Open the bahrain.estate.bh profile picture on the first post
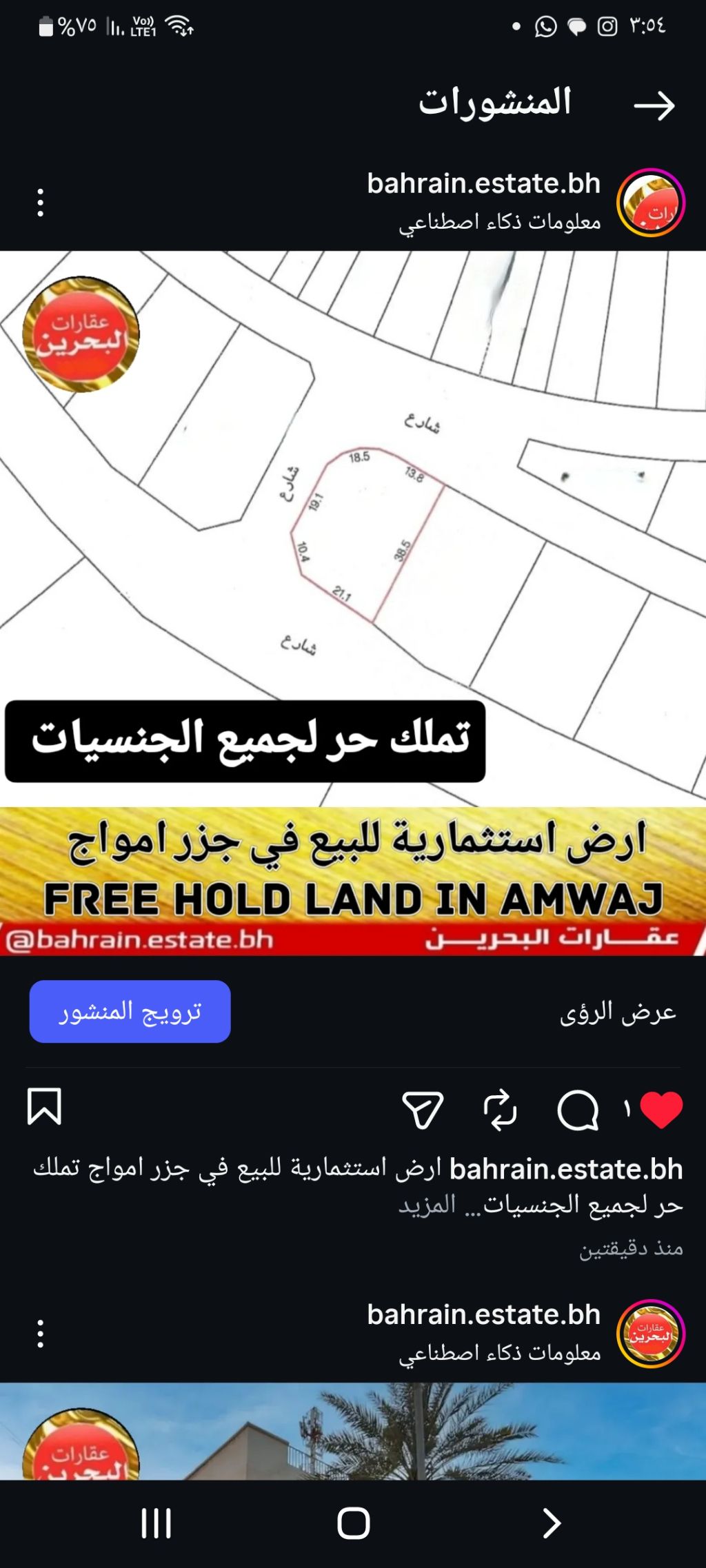This screenshot has width=706, height=1568. click(650, 203)
